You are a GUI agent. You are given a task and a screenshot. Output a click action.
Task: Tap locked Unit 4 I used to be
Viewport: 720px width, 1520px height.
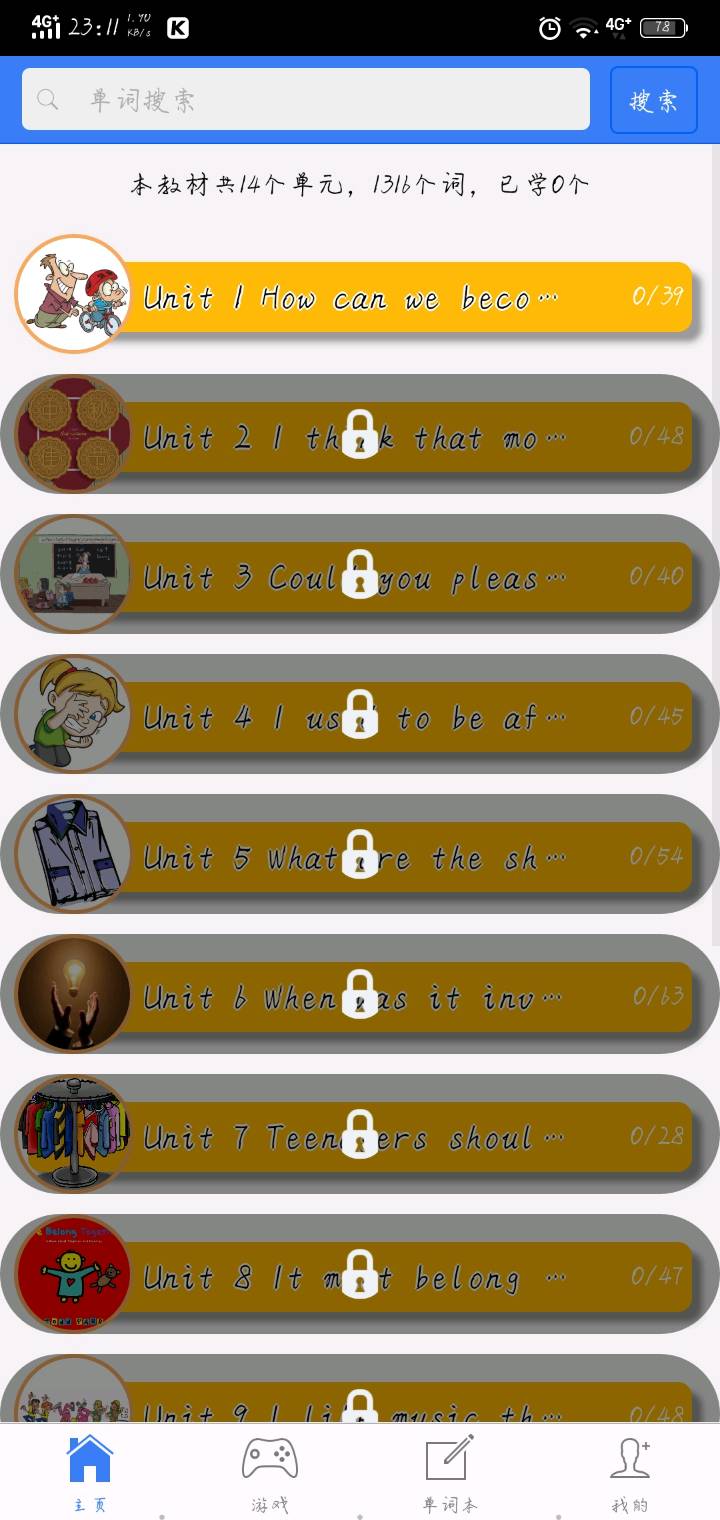[400, 716]
